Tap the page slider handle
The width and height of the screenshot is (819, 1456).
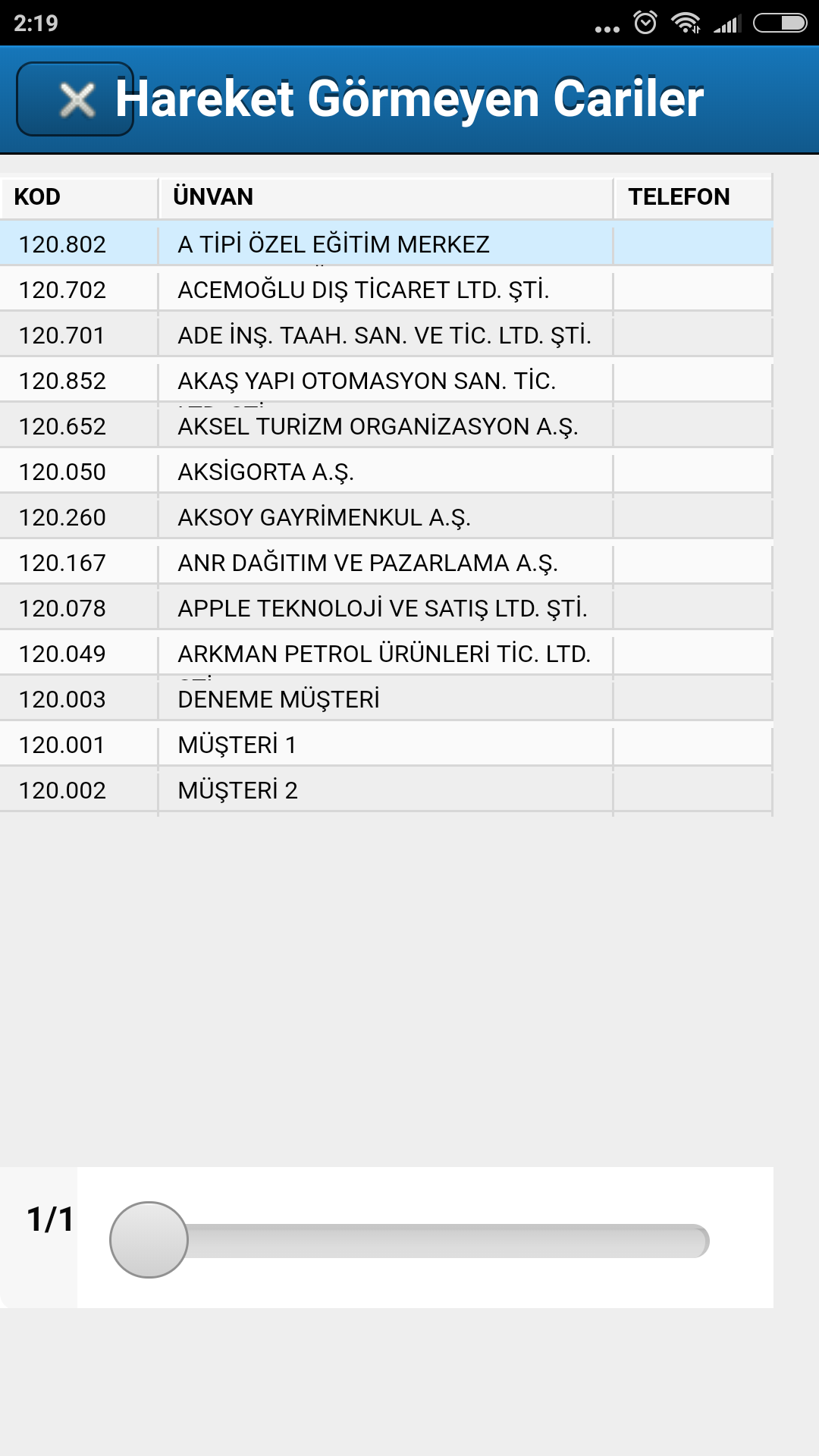pos(149,1240)
